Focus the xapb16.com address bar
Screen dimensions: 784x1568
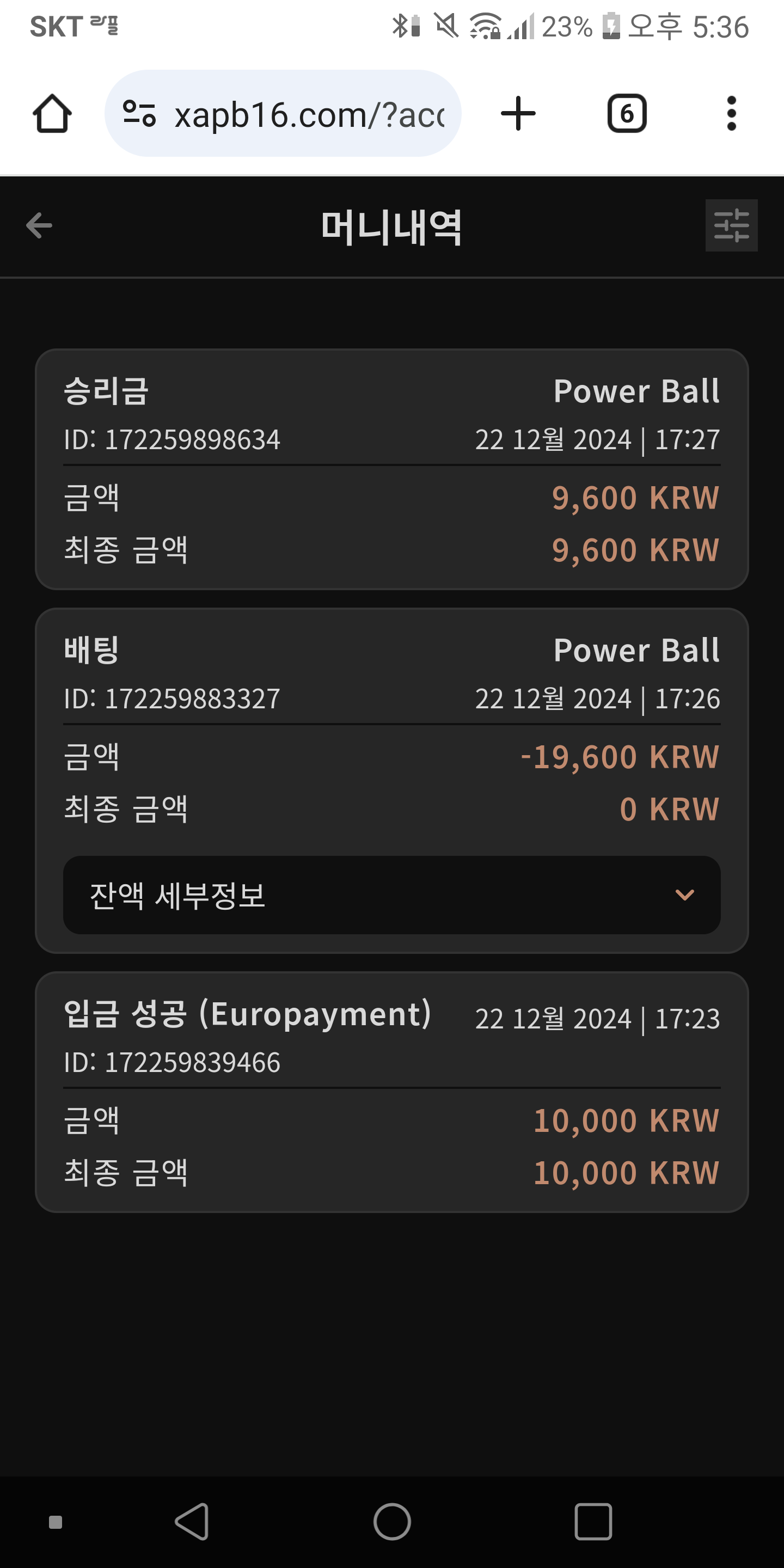pyautogui.click(x=309, y=114)
